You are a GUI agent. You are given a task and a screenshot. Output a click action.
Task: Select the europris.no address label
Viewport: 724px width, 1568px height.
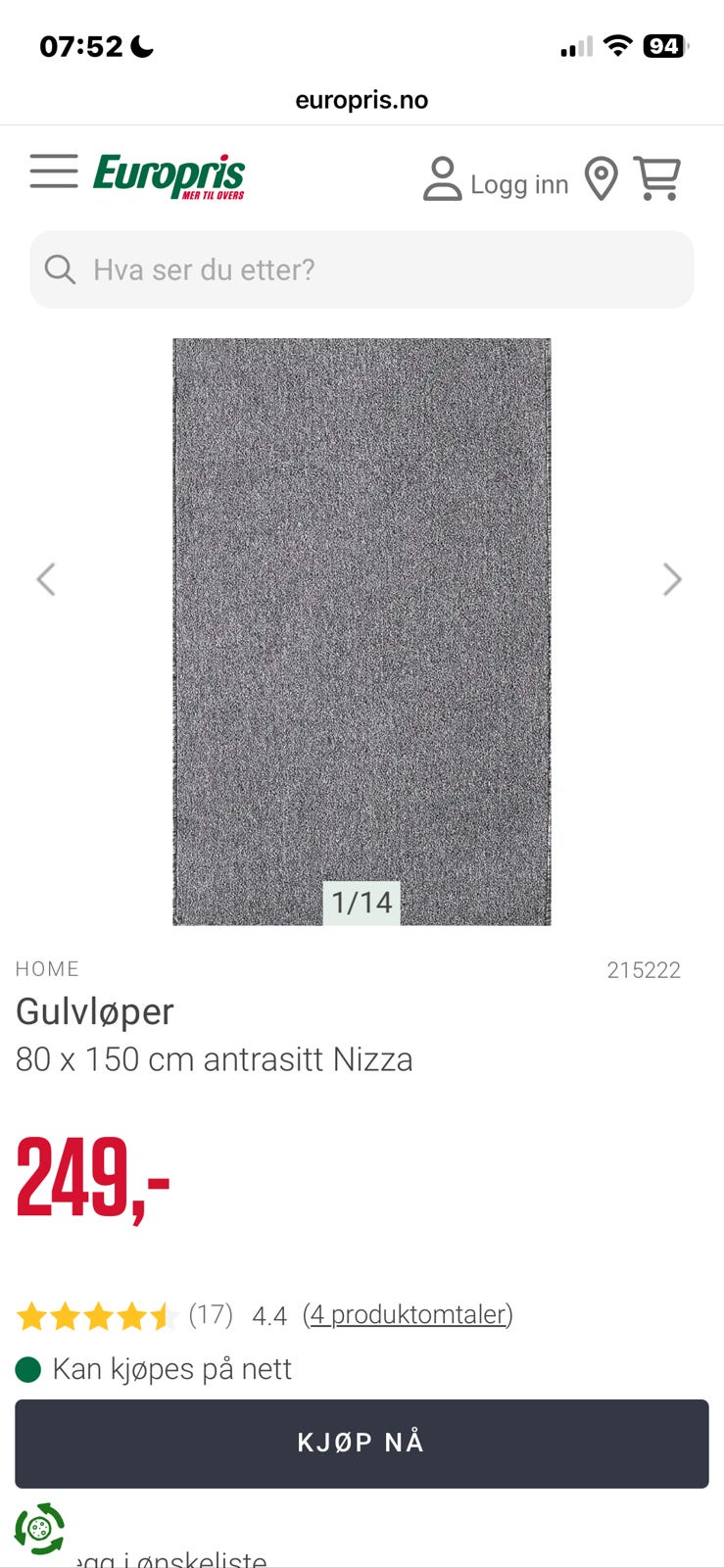[362, 98]
